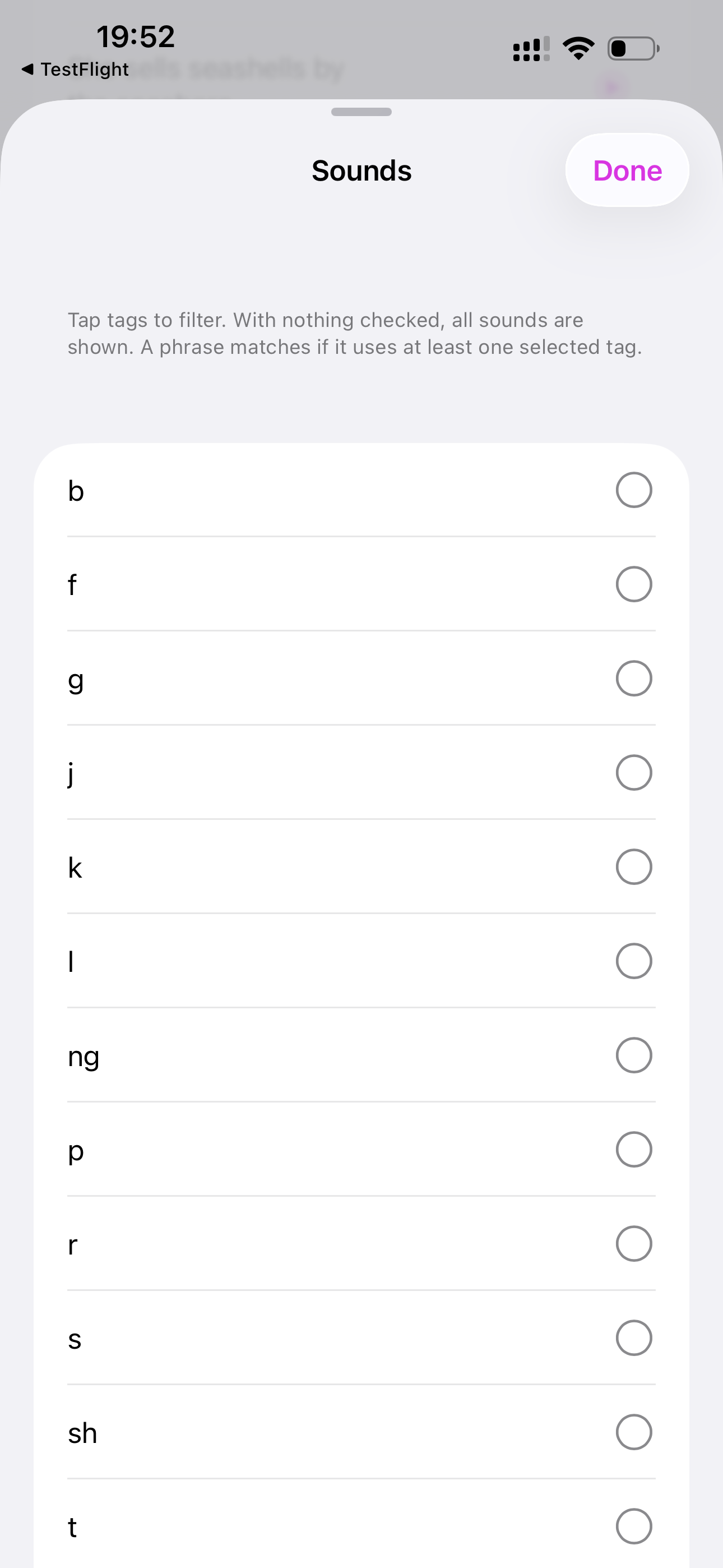Check the circle next to the "b" sound
The image size is (723, 1568).
click(x=633, y=490)
